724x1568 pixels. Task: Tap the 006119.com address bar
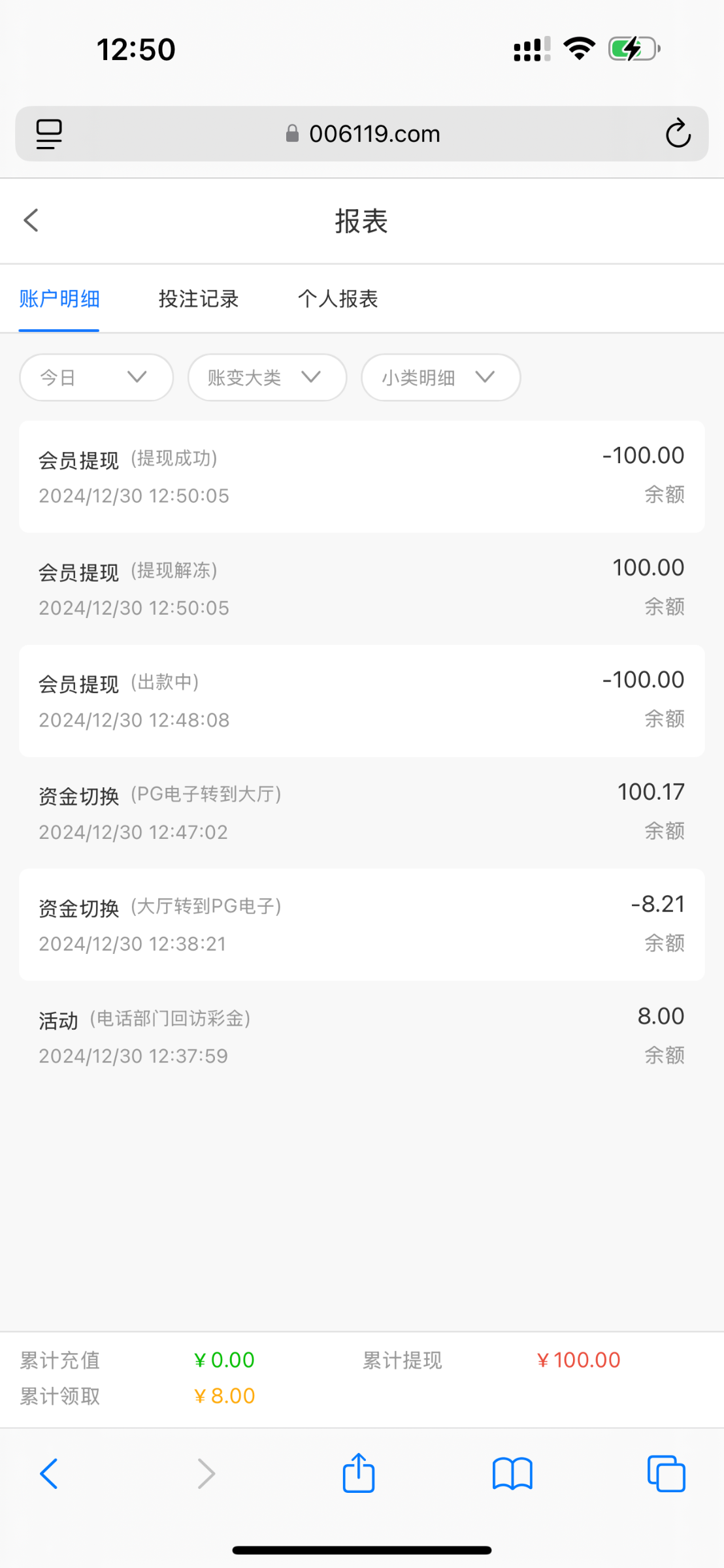(362, 134)
